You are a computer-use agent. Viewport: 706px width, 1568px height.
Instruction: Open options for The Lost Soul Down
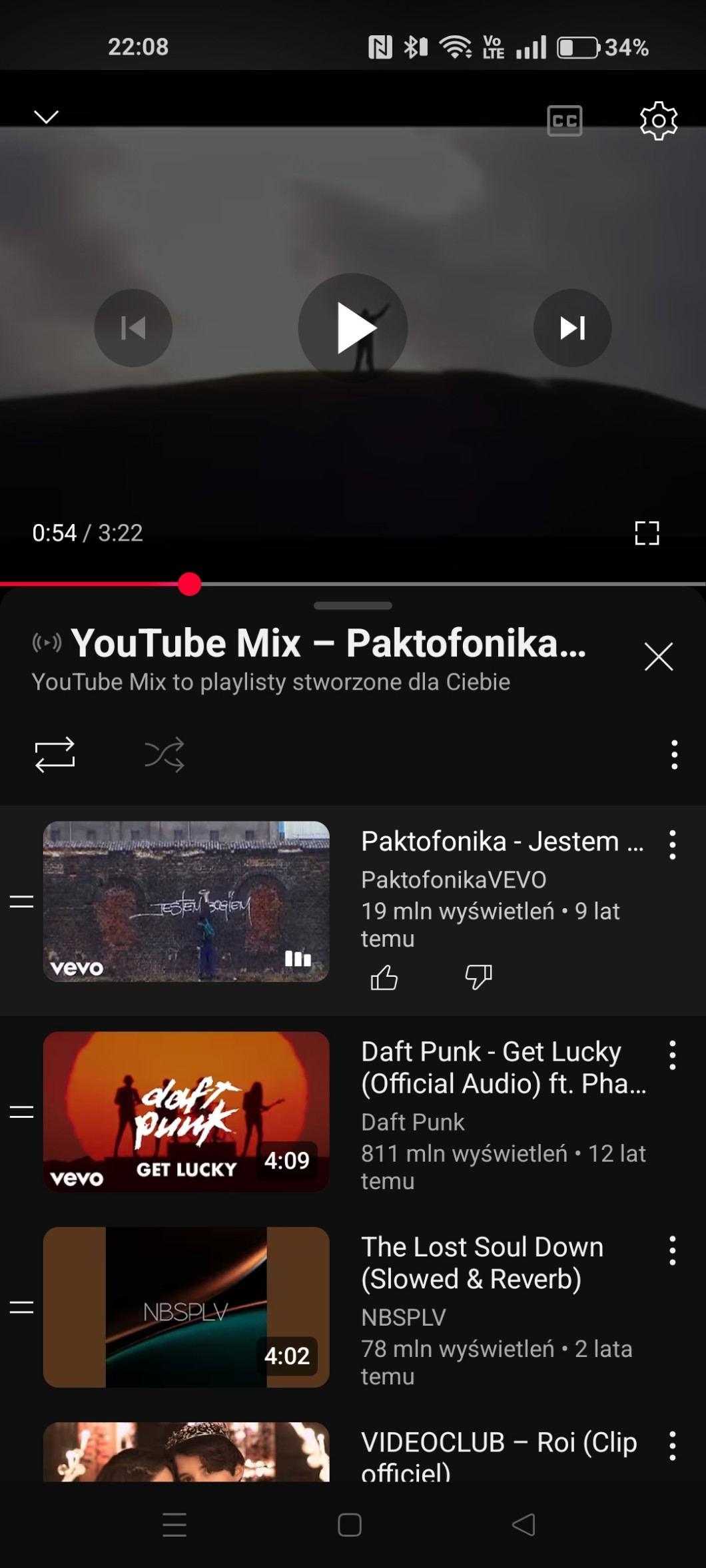[672, 1250]
